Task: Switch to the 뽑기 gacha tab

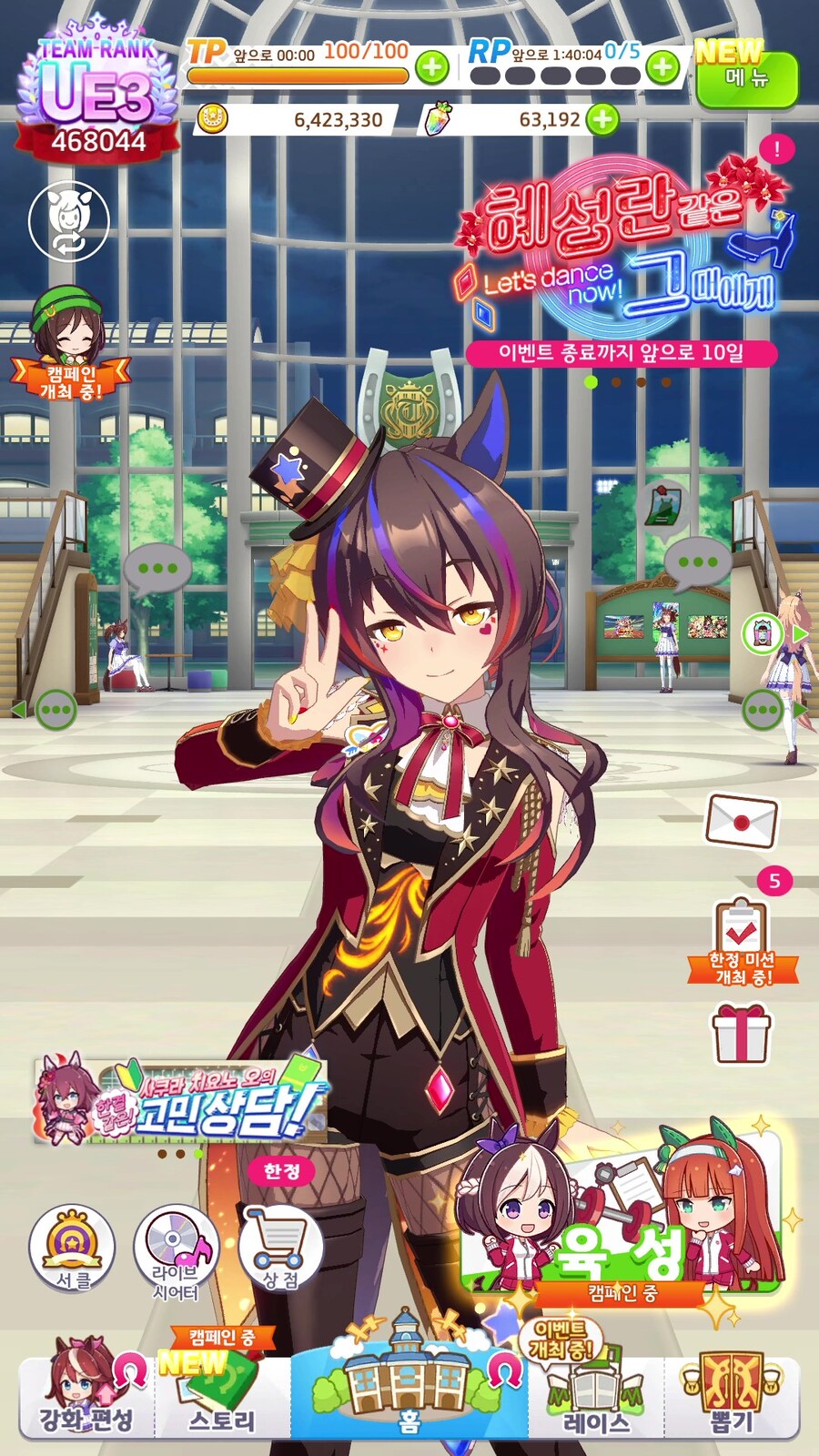Action: (x=733, y=1392)
